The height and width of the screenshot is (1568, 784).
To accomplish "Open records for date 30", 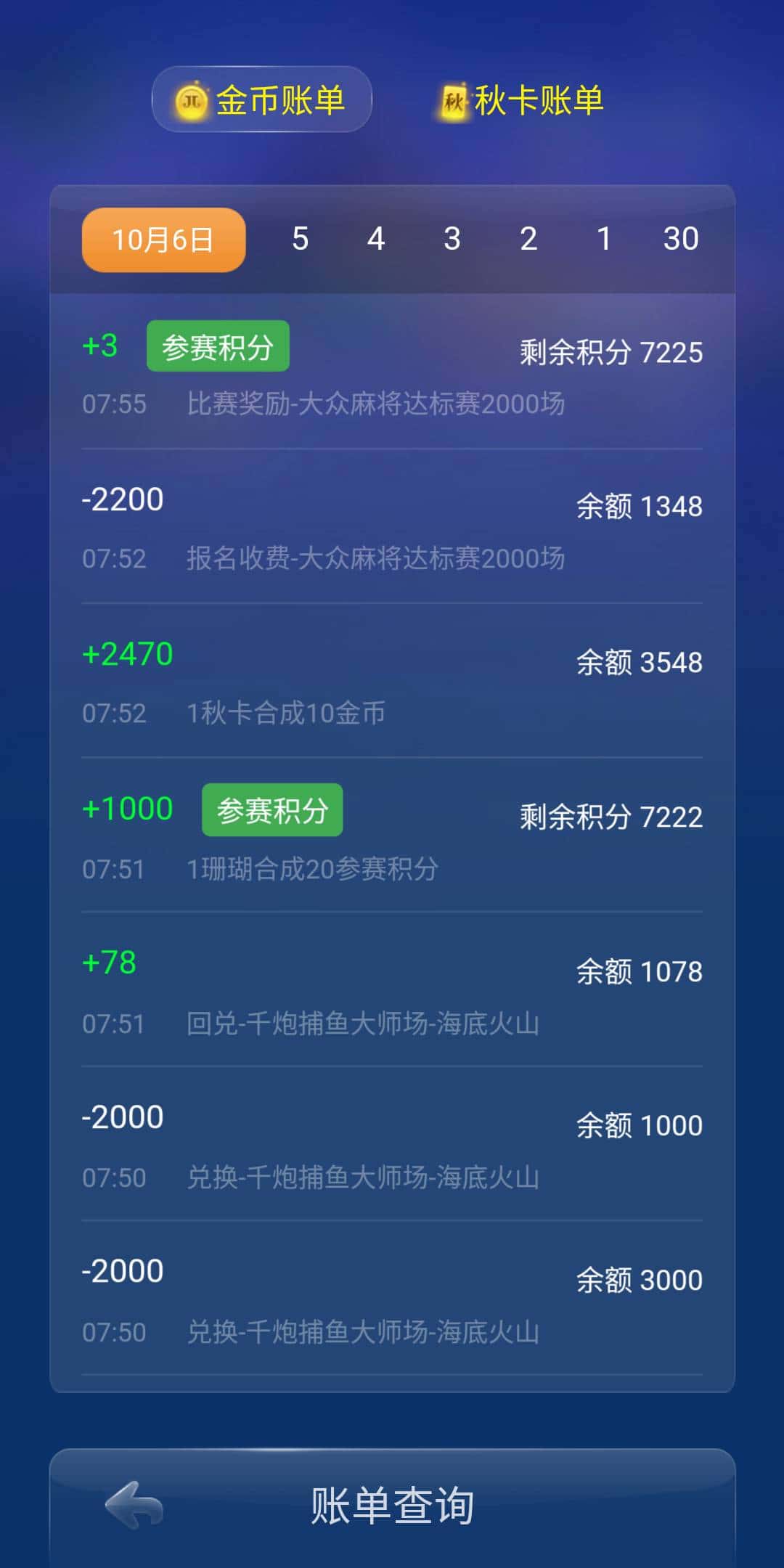I will [x=681, y=240].
